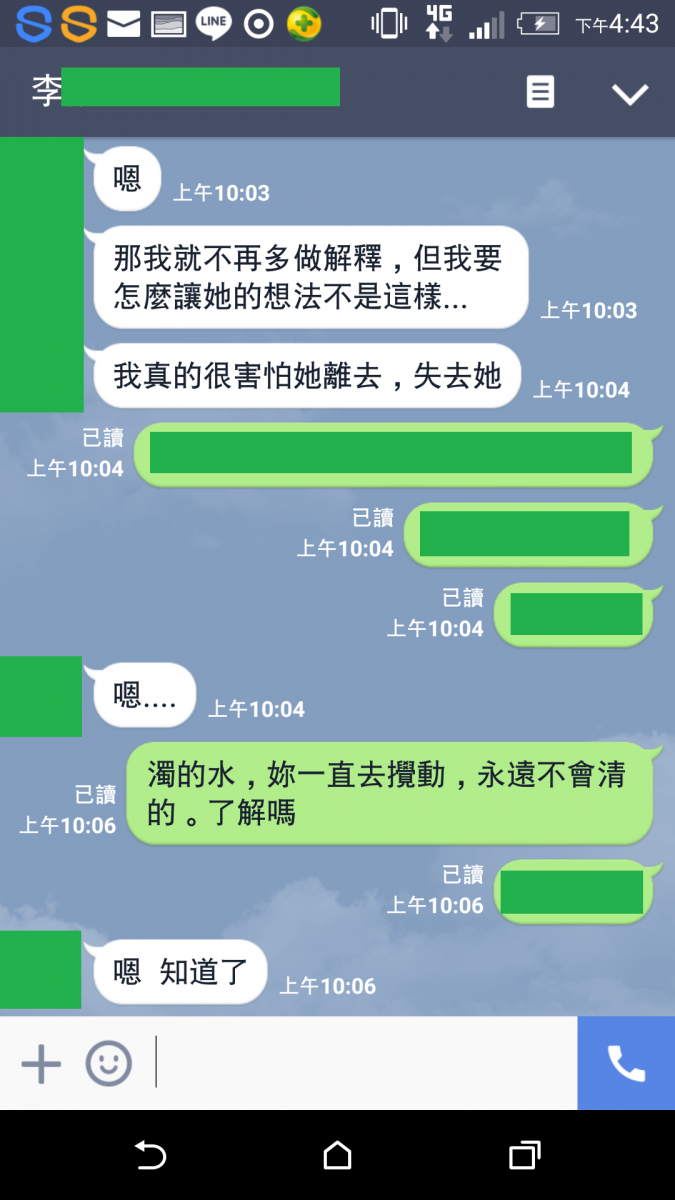
Task: Expand the chat options chevron
Action: click(630, 94)
